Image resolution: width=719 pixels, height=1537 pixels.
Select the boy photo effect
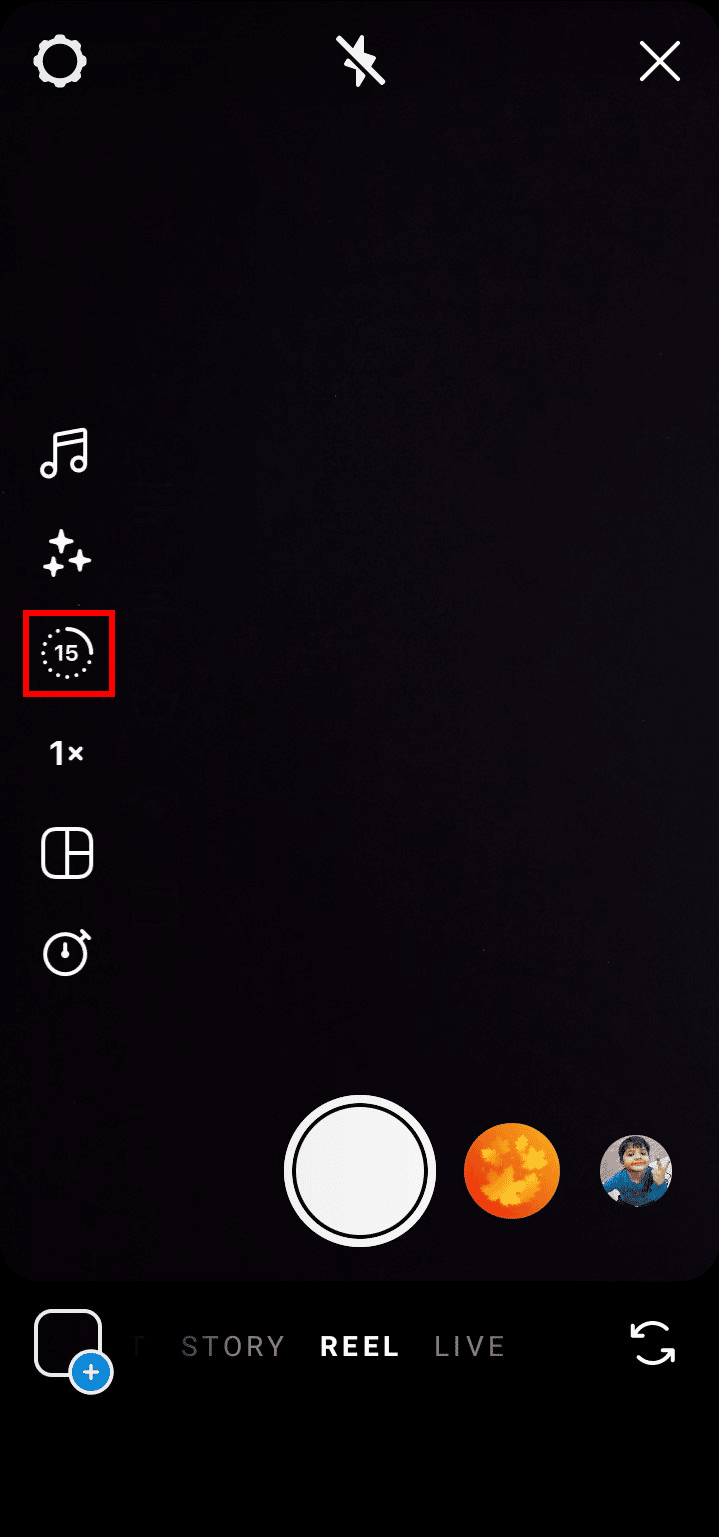(x=636, y=1171)
